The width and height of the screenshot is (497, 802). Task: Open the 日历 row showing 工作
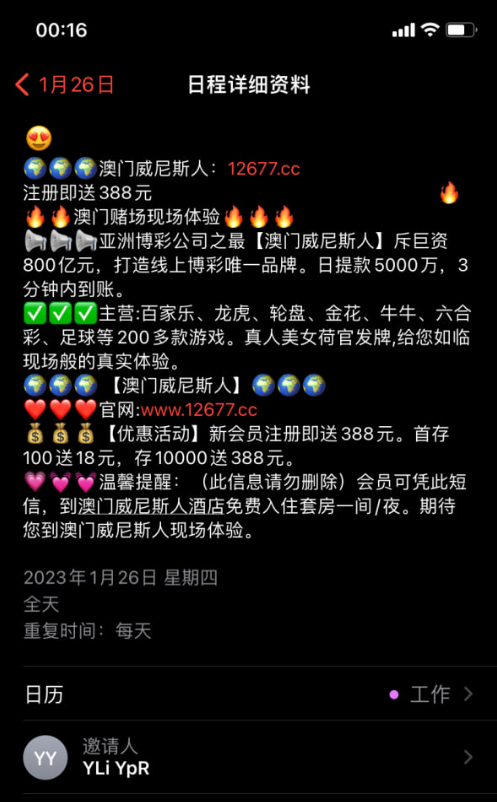248,694
